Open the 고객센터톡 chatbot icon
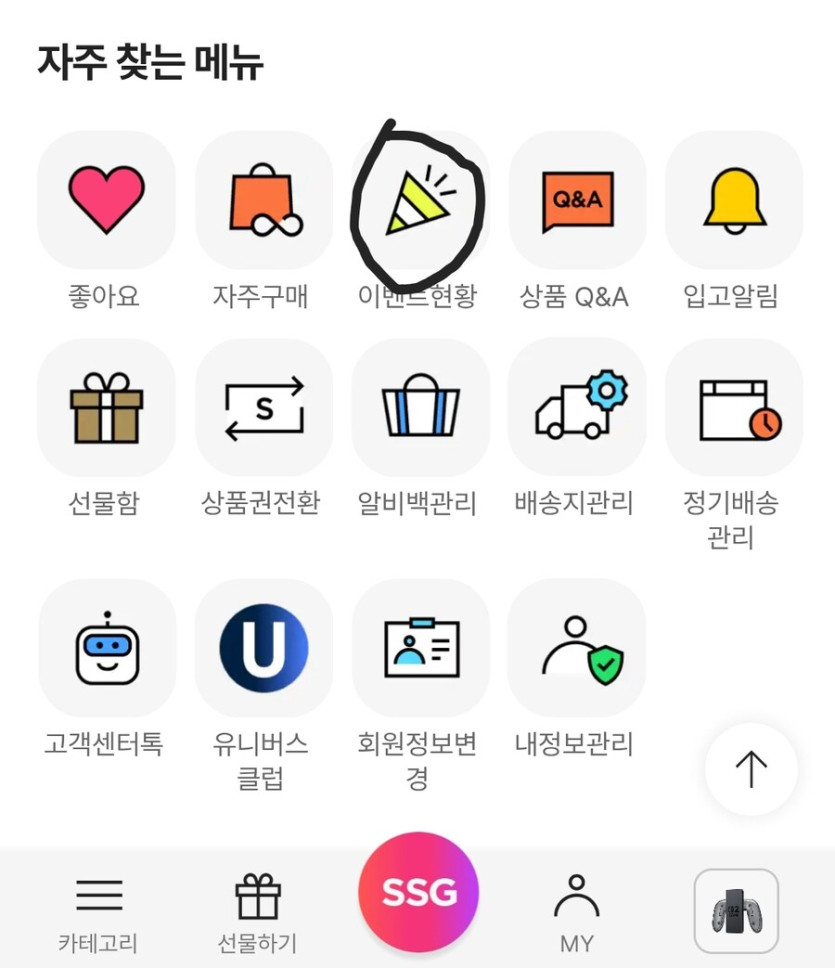The width and height of the screenshot is (835, 968). (x=106, y=647)
